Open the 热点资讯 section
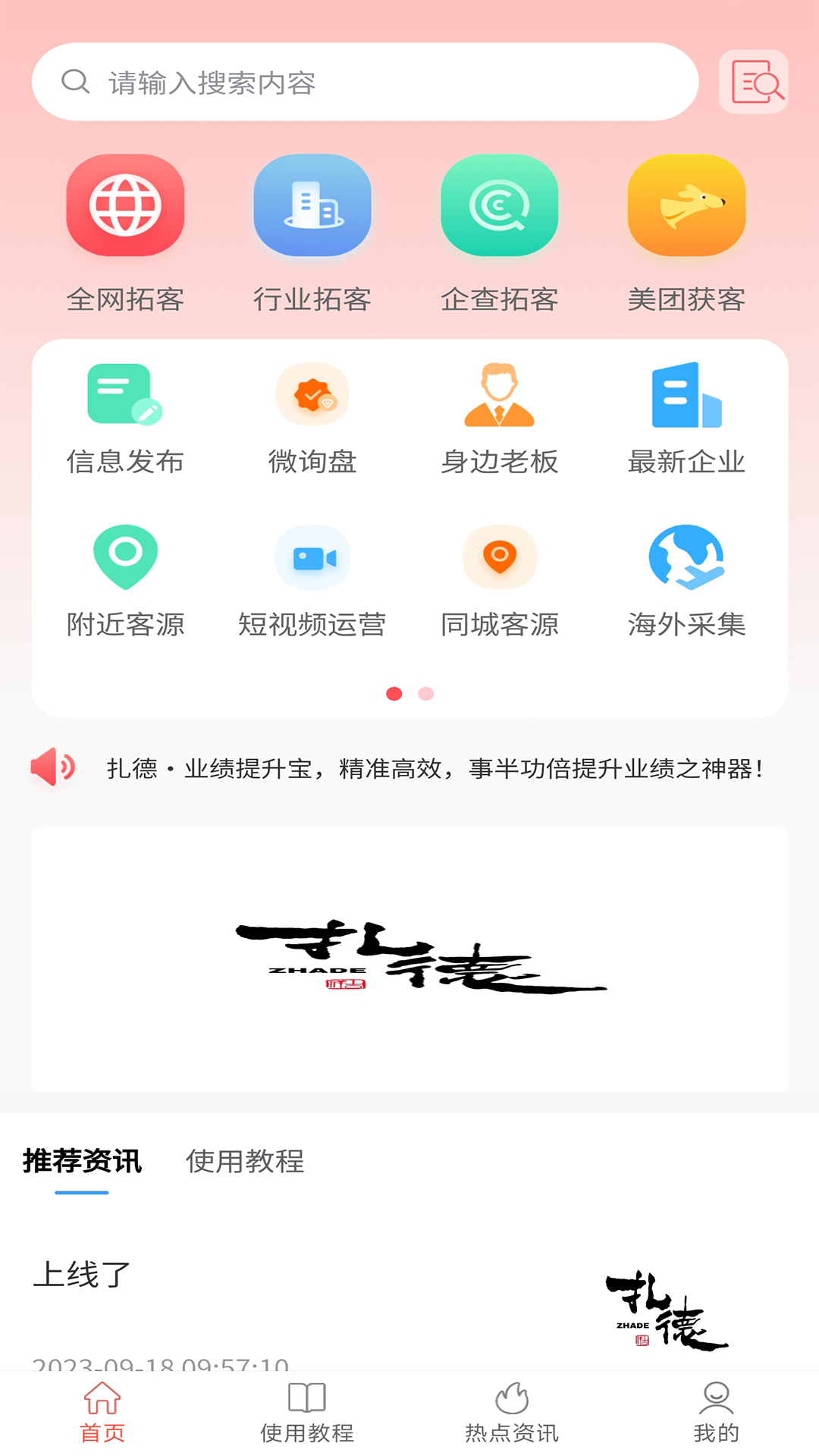Screen dimensions: 819x1456 [512, 1412]
